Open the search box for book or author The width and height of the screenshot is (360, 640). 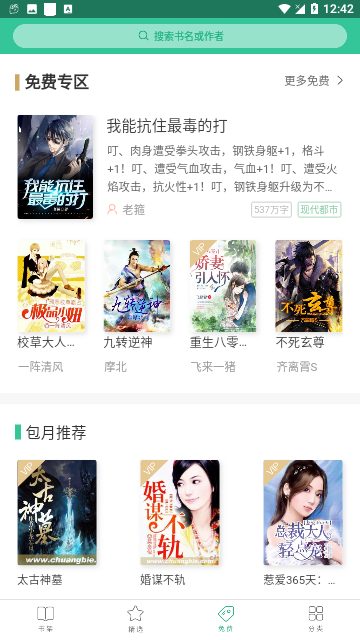point(180,36)
